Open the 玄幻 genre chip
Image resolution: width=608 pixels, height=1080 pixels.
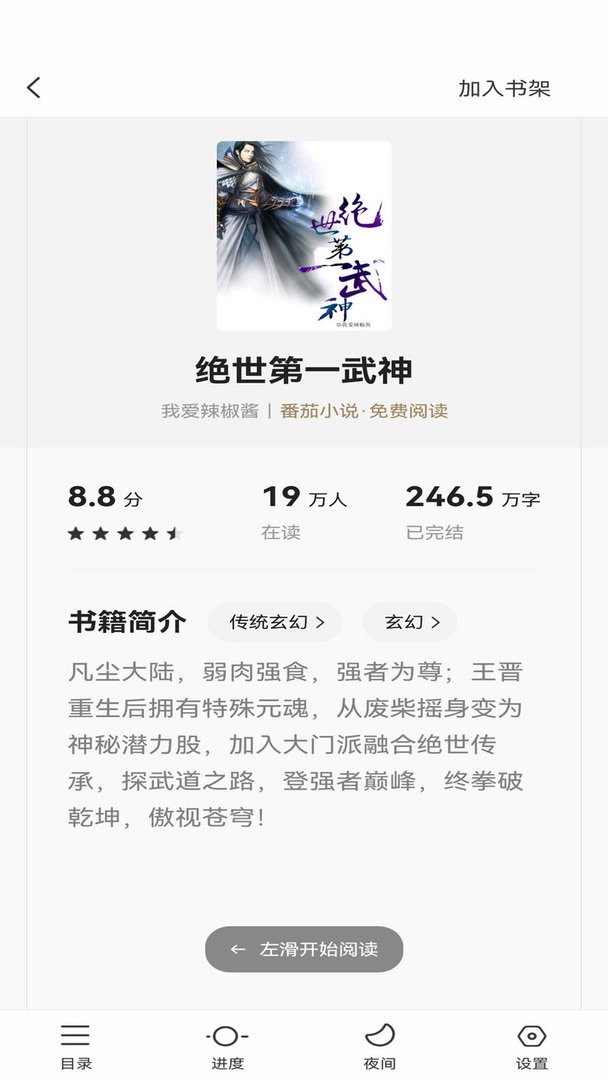411,622
